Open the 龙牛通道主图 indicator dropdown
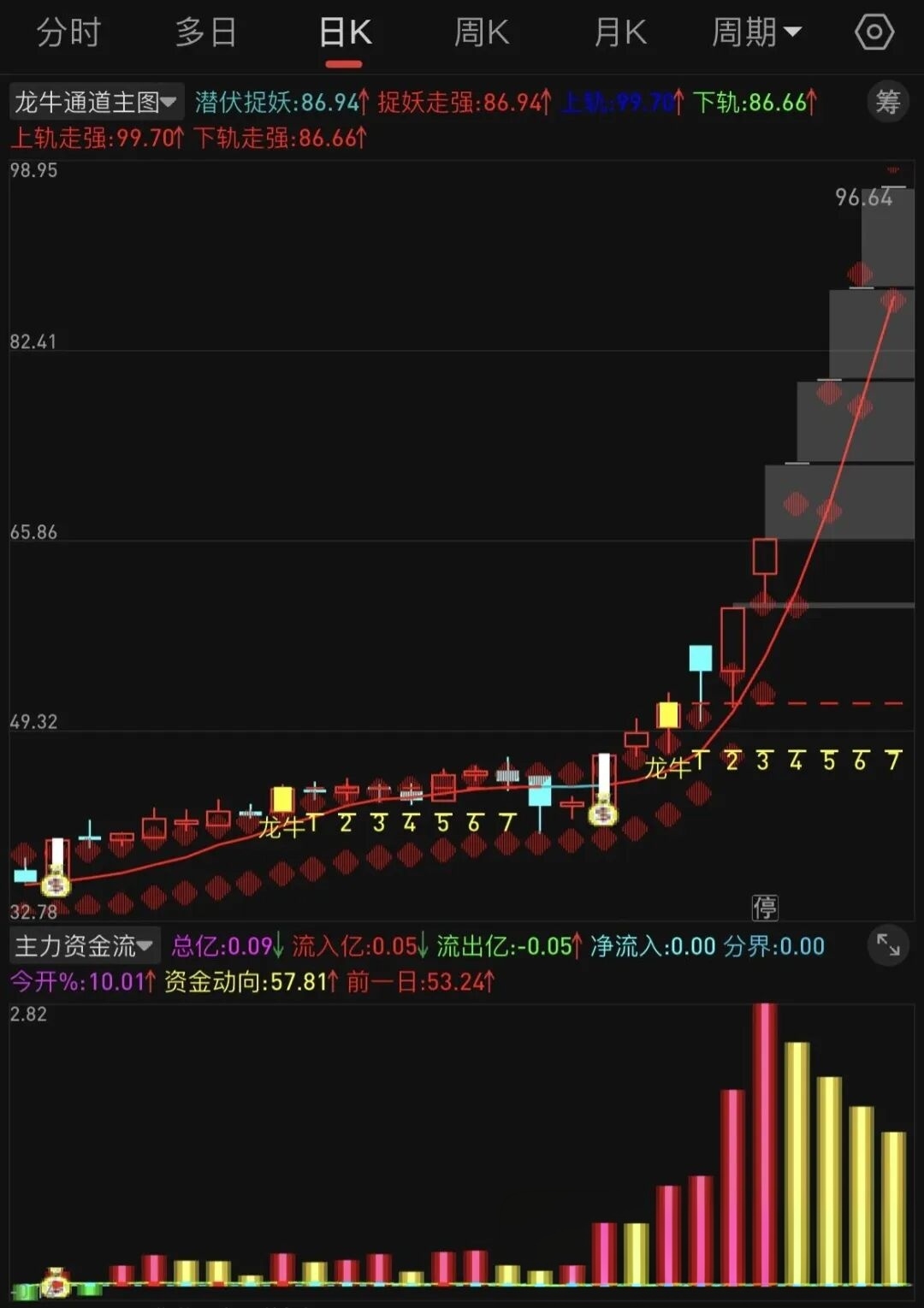This screenshot has height=1308, width=924. coord(96,103)
